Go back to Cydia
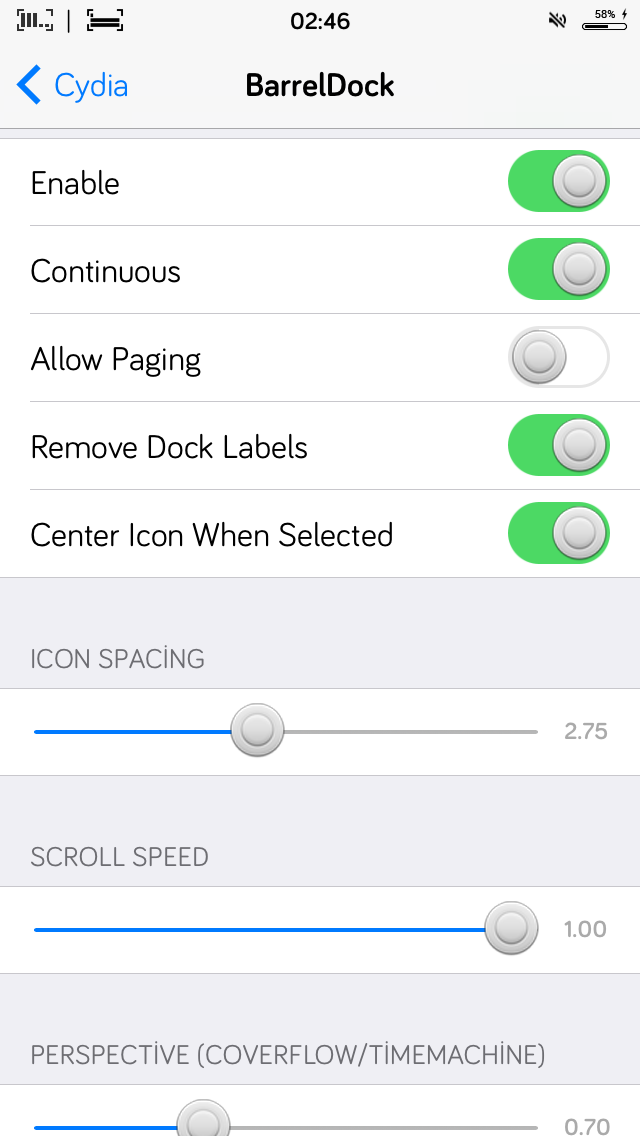Viewport: 640px width, 1136px height. (72, 85)
